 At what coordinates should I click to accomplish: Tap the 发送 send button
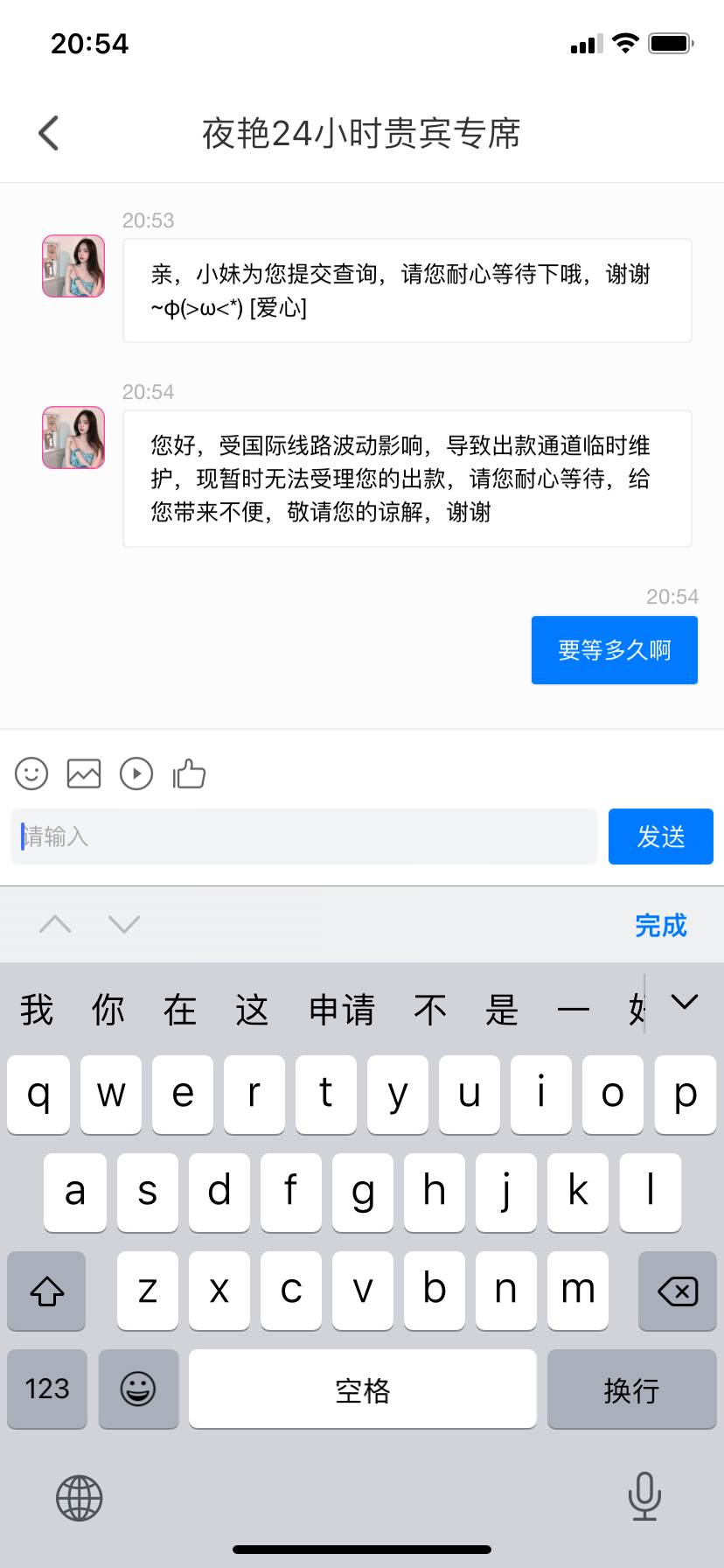(x=660, y=836)
